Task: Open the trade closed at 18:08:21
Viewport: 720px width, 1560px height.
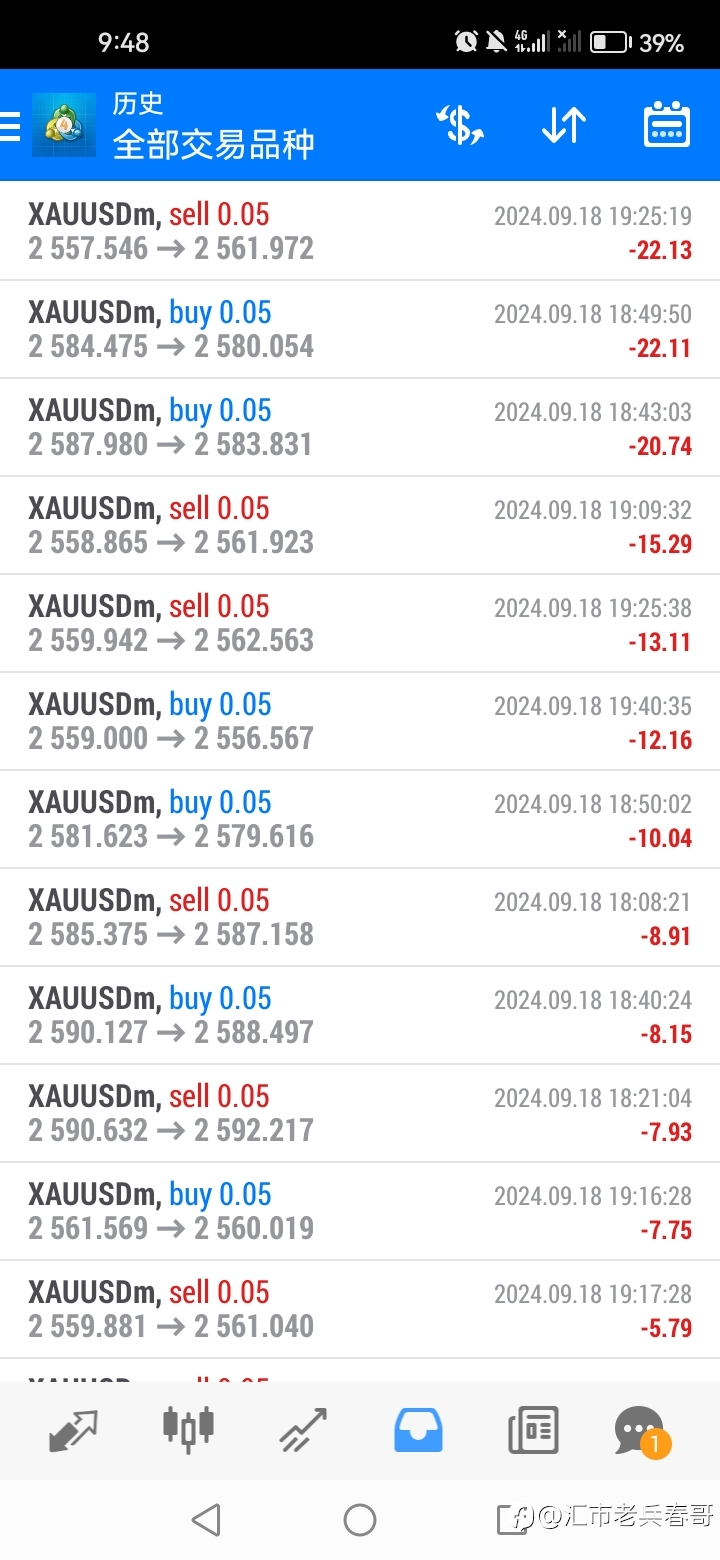Action: [x=360, y=917]
